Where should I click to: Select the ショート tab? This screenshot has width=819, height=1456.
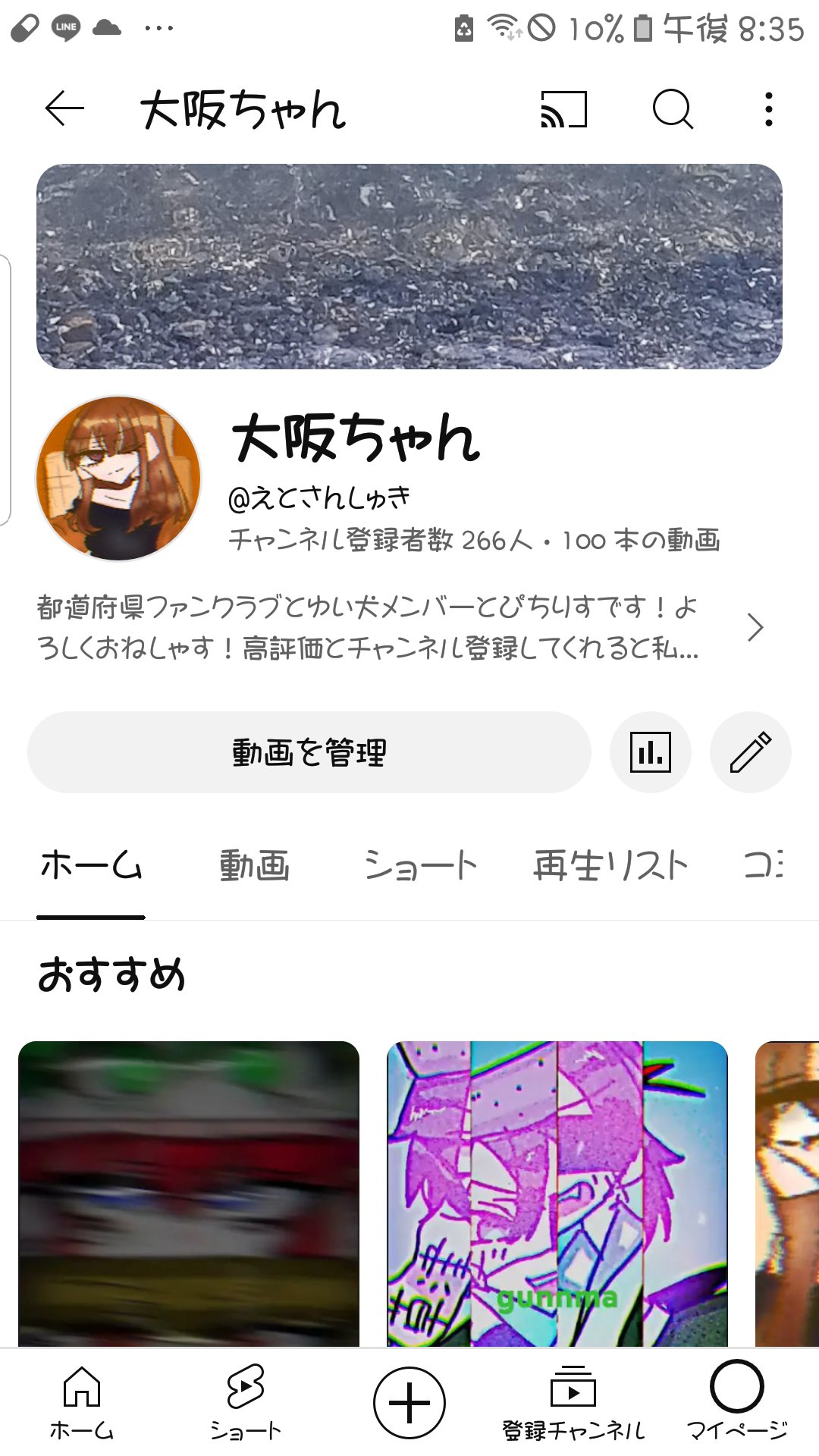[x=421, y=864]
